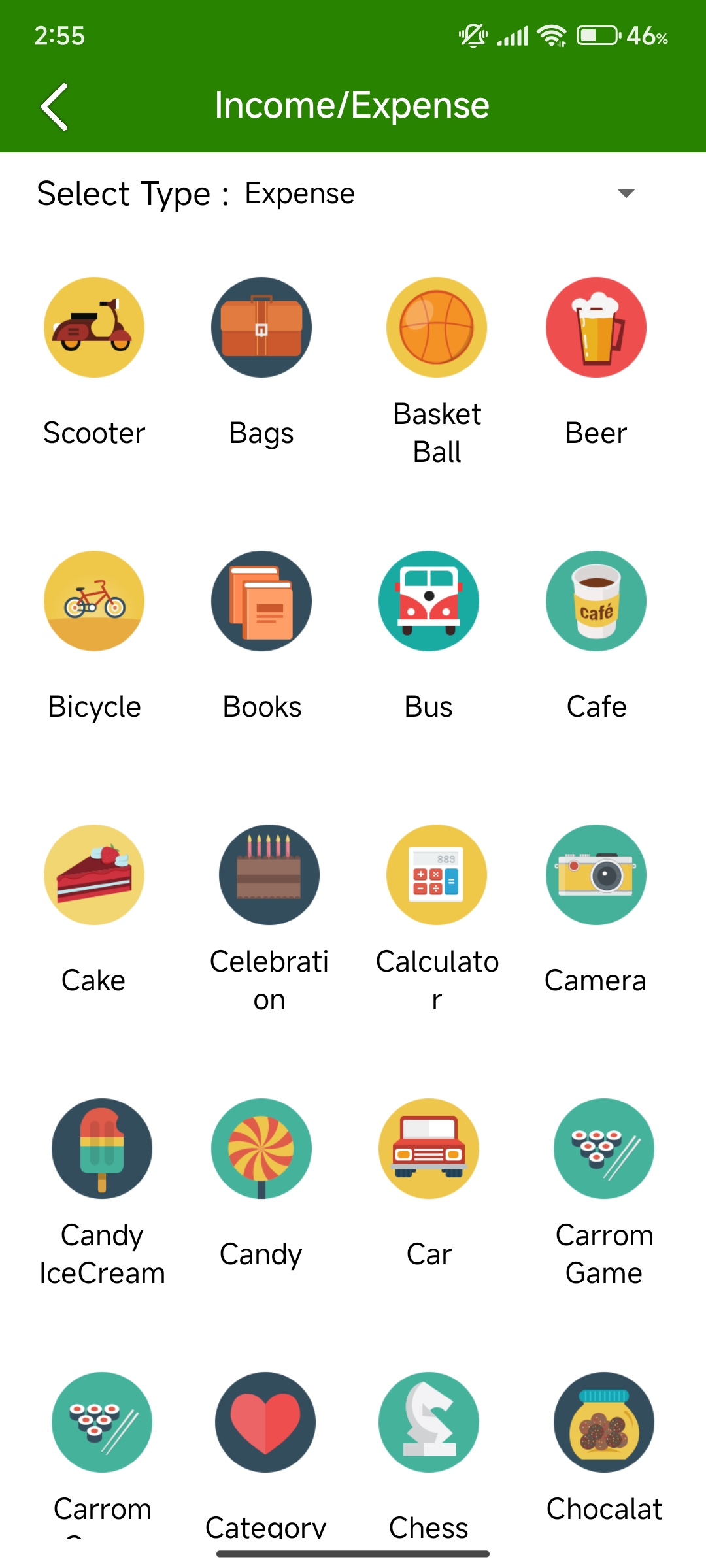Choose the Bicycle category
The height and width of the screenshot is (1568, 706).
[94, 601]
